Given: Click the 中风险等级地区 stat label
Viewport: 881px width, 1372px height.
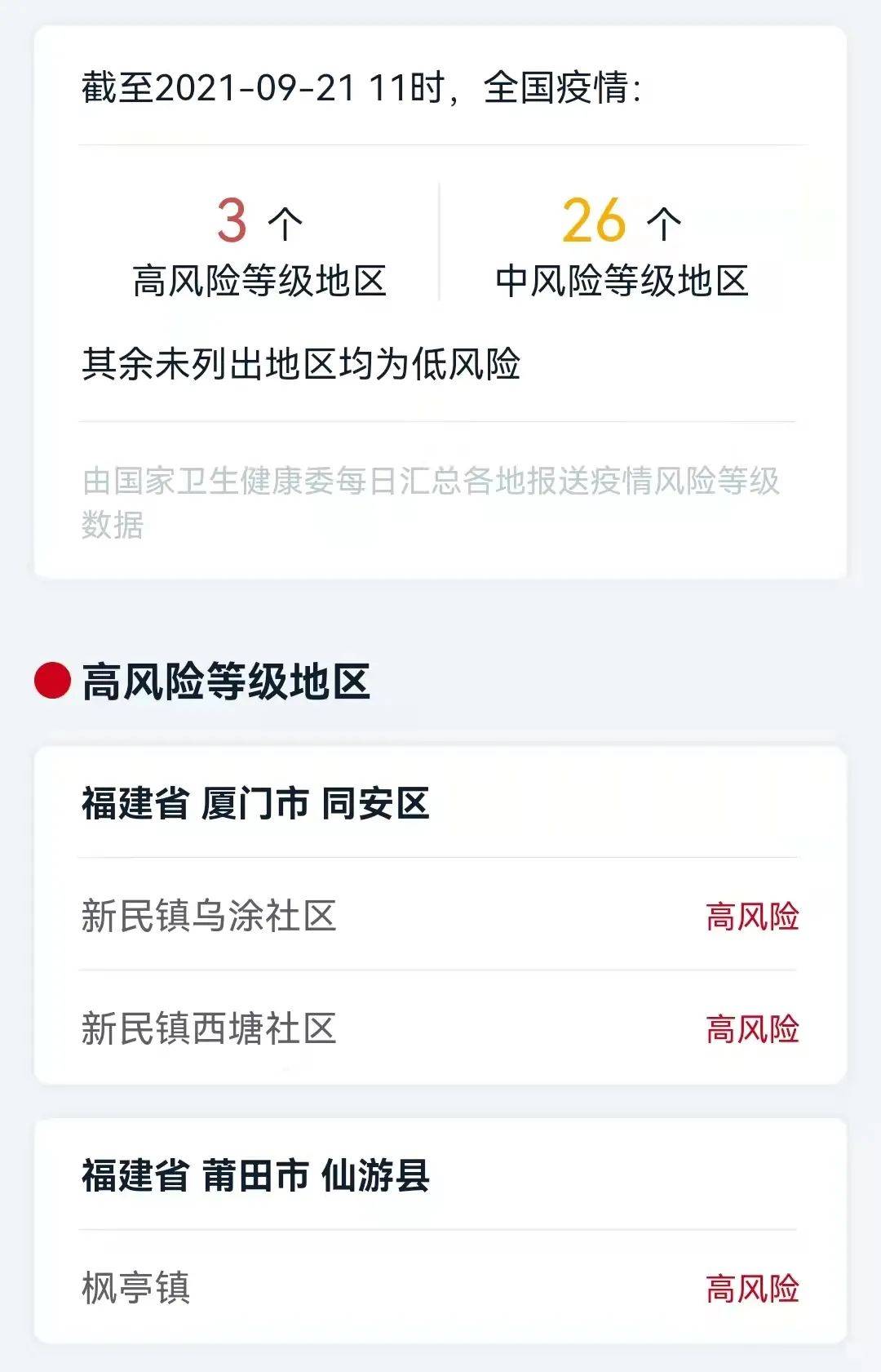Looking at the screenshot, I should point(624,281).
